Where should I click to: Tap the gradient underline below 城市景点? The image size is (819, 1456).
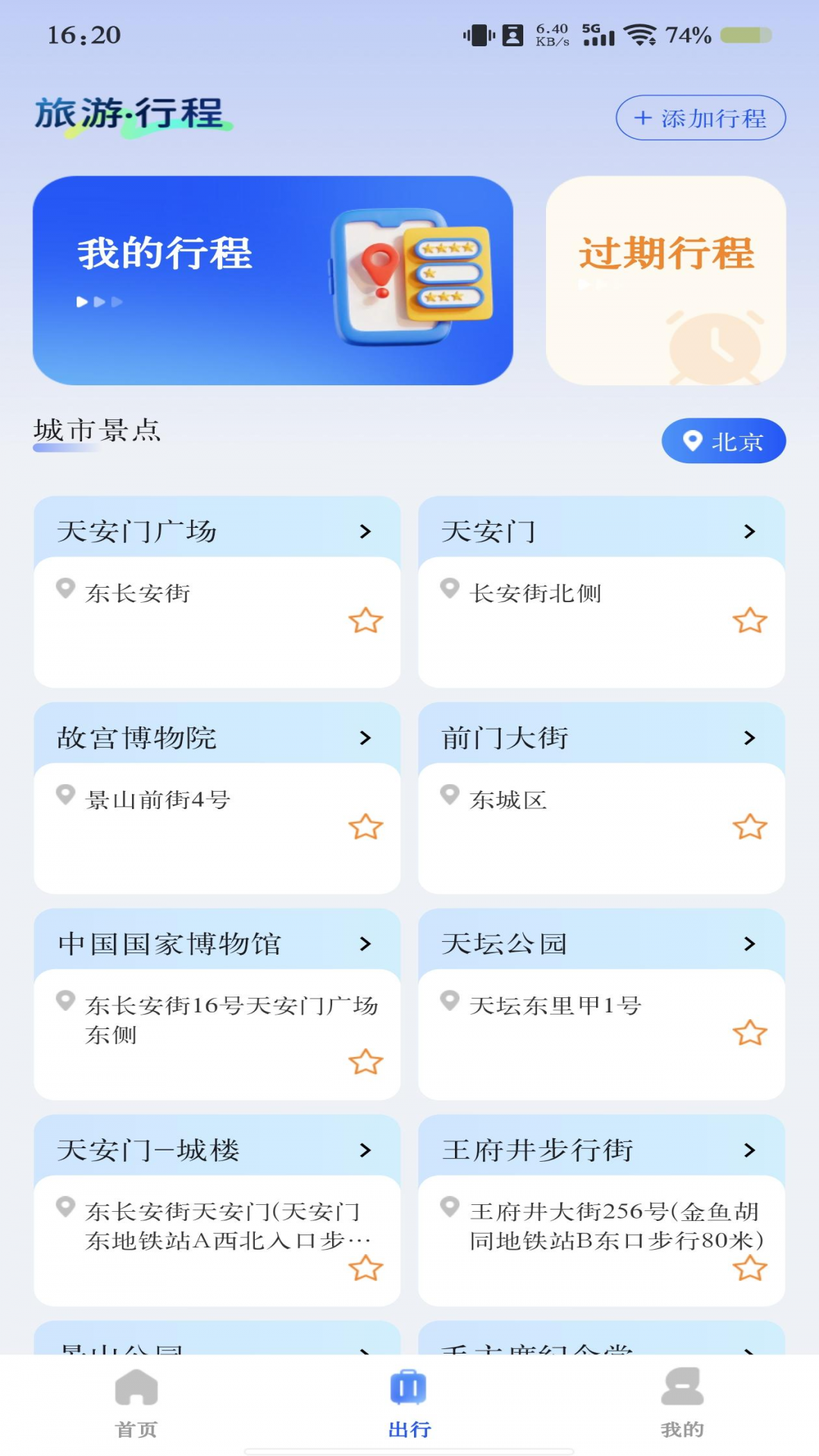(x=65, y=450)
